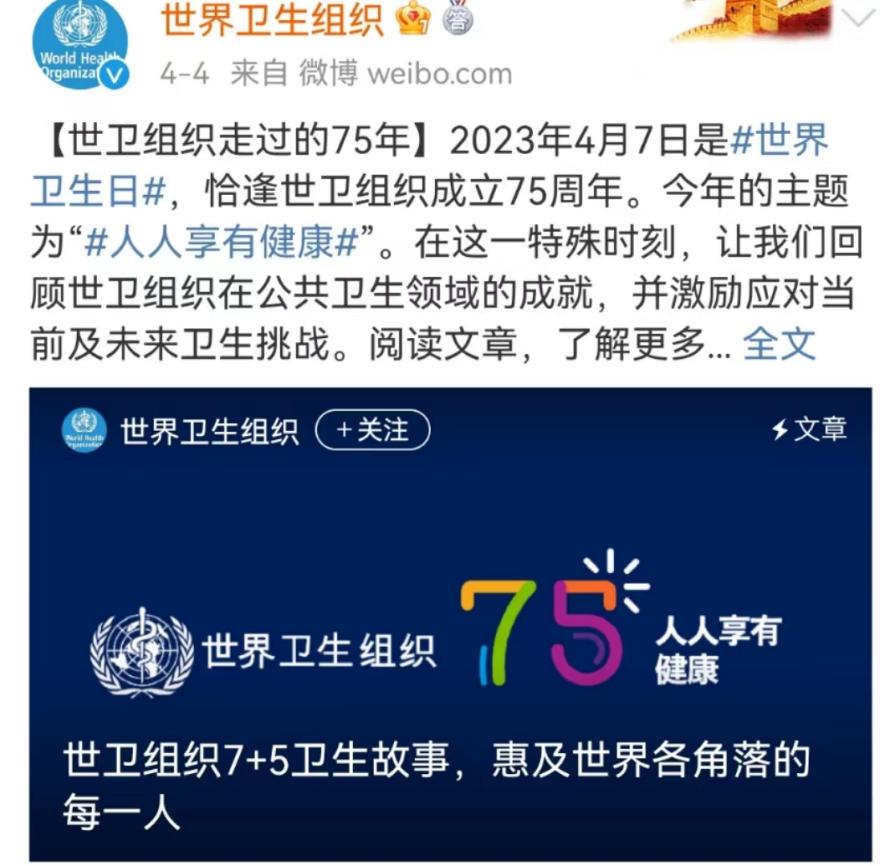Follow 世界卫生组织 with +关注 button
This screenshot has width=880, height=866.
(372, 431)
